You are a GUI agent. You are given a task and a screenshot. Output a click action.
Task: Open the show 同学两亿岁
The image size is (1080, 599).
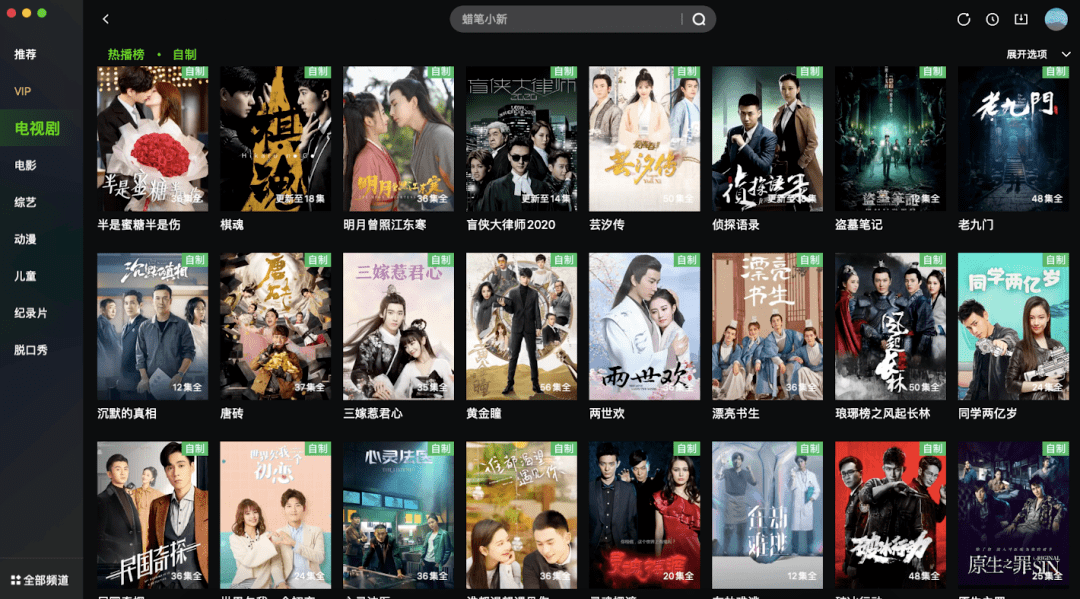tap(1013, 326)
